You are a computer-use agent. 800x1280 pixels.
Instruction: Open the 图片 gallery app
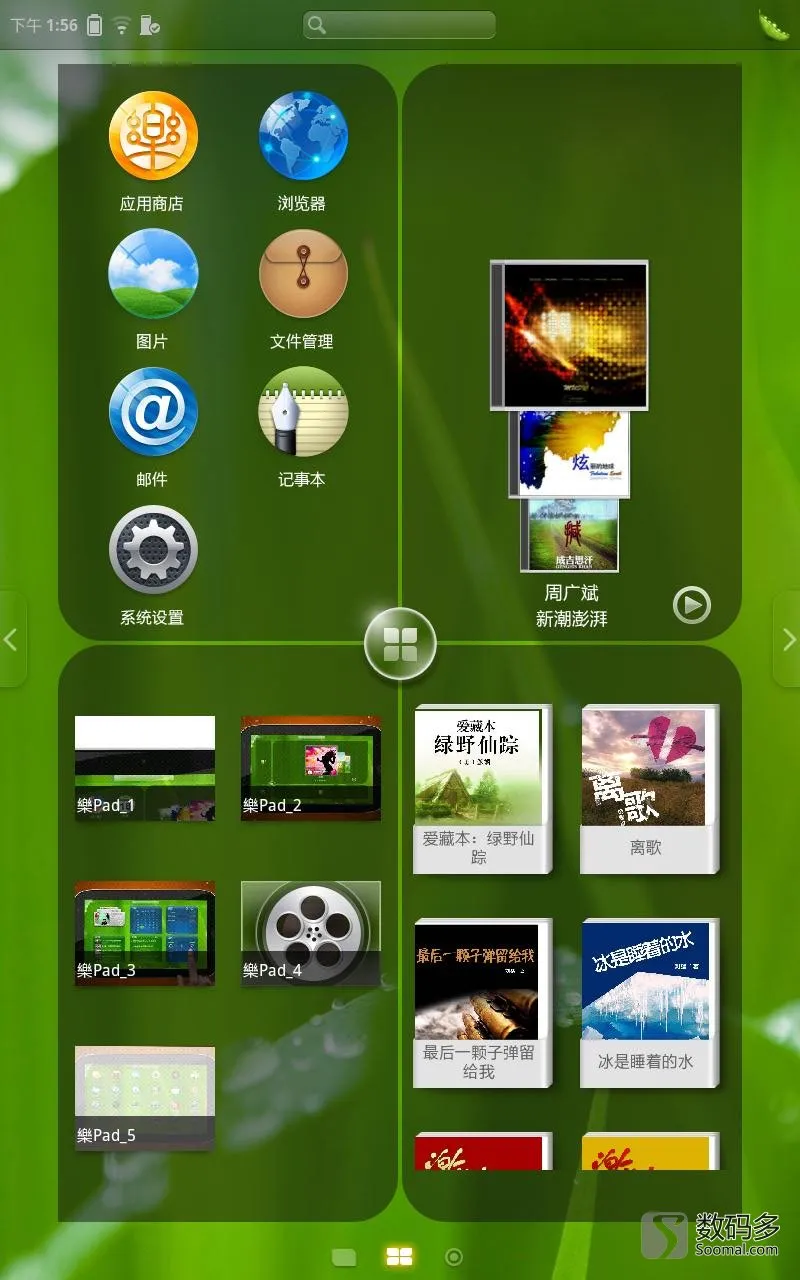[153, 274]
